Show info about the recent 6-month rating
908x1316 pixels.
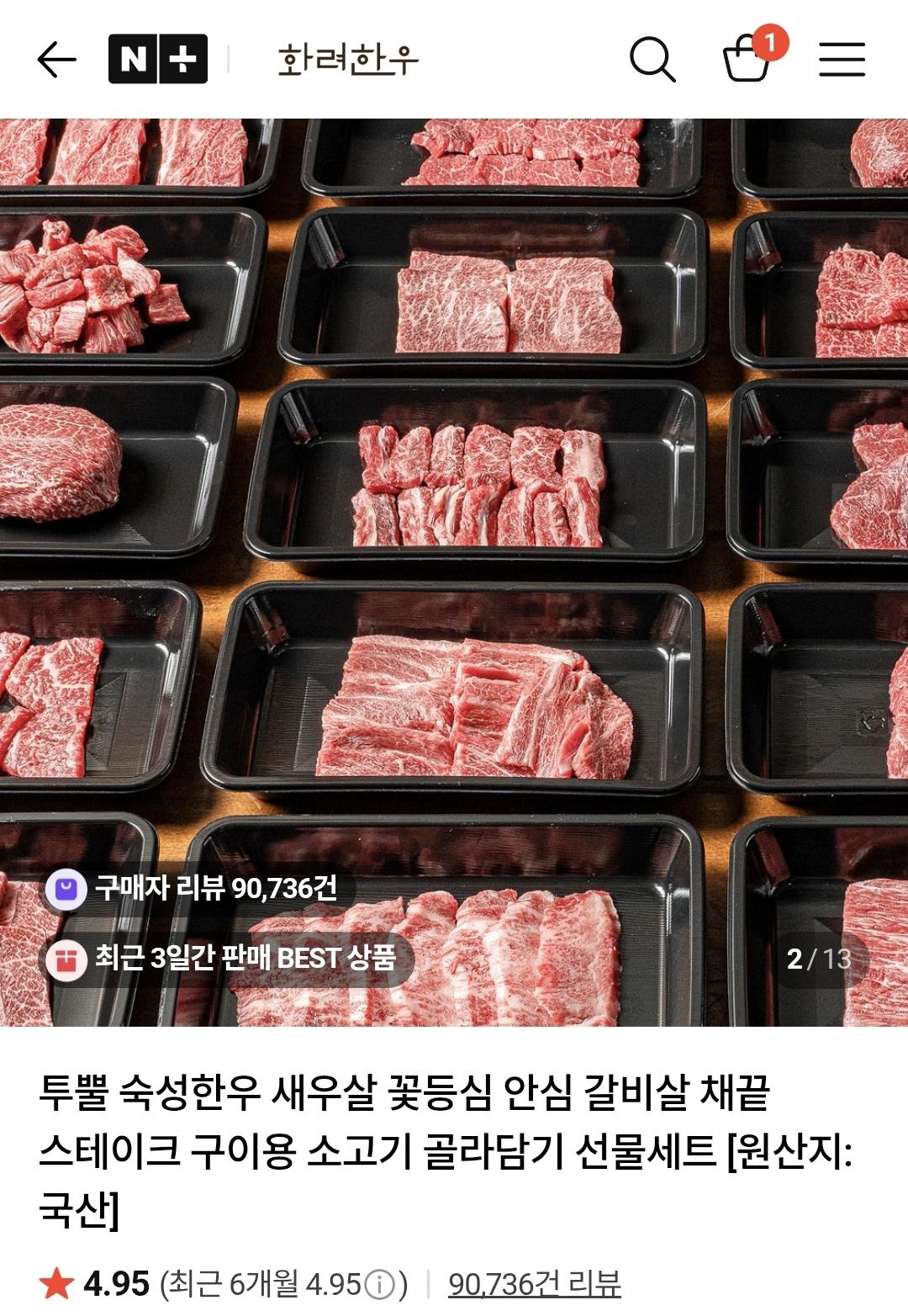point(380,1285)
